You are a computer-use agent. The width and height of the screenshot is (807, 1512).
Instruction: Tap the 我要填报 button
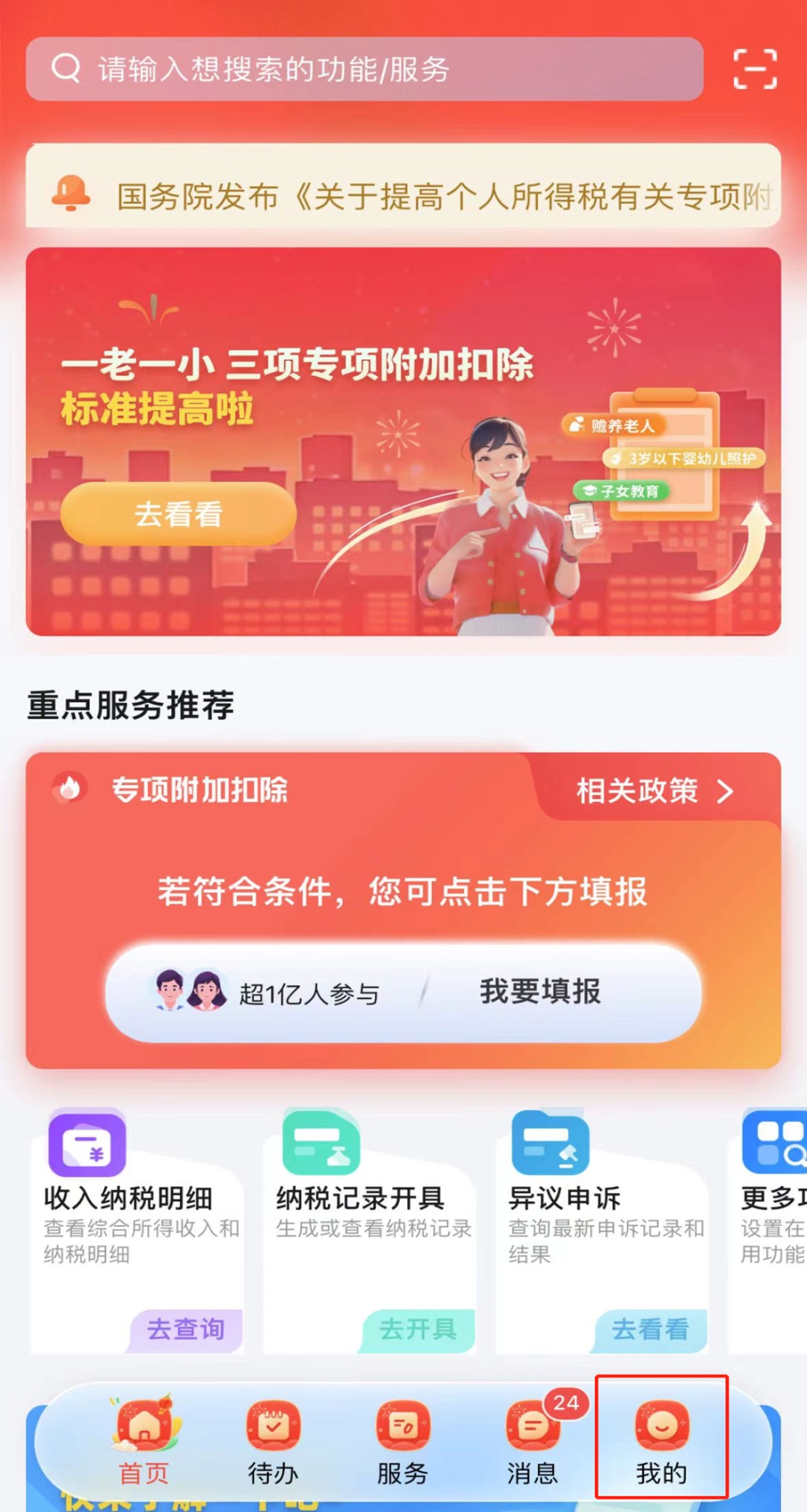tap(539, 993)
